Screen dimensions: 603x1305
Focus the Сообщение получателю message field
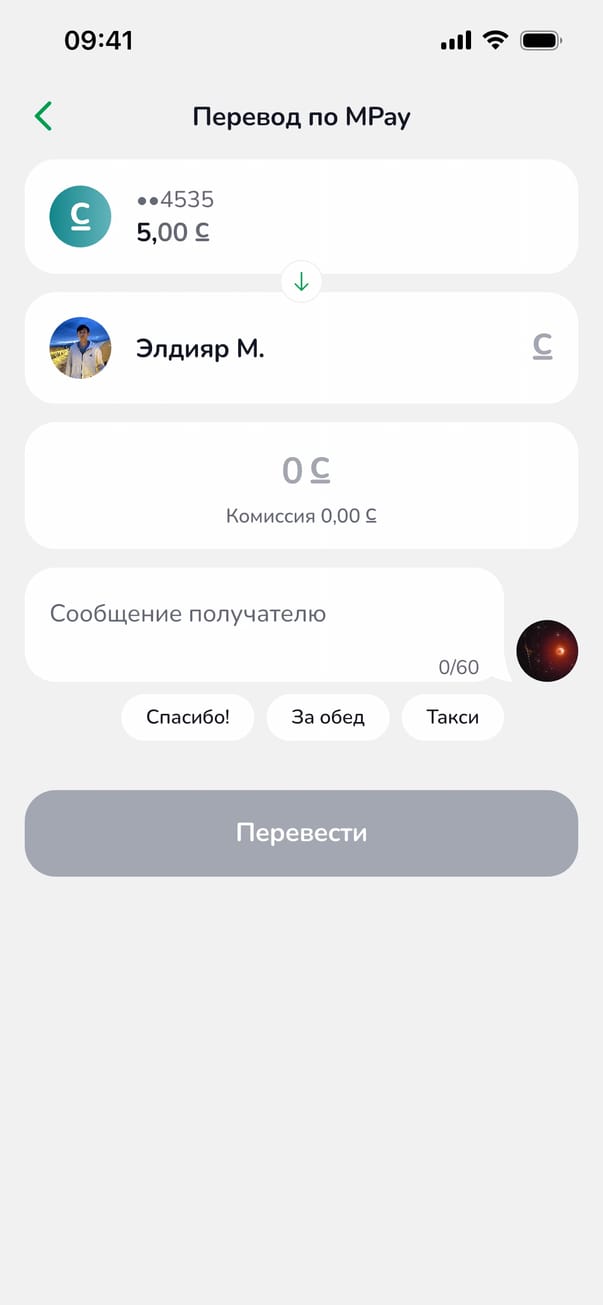coord(264,624)
